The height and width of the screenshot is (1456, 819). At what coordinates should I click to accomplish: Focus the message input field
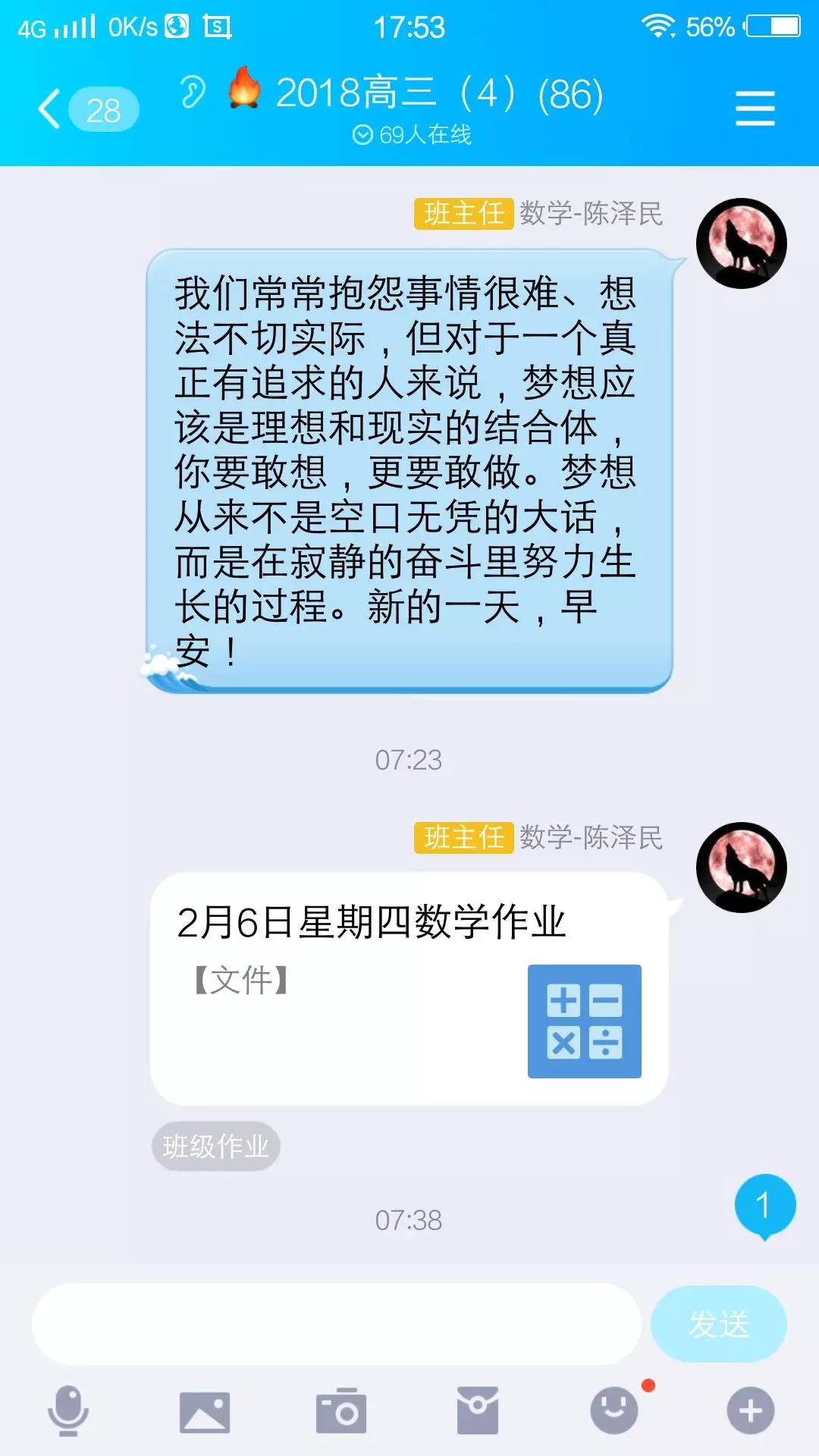(x=336, y=1324)
